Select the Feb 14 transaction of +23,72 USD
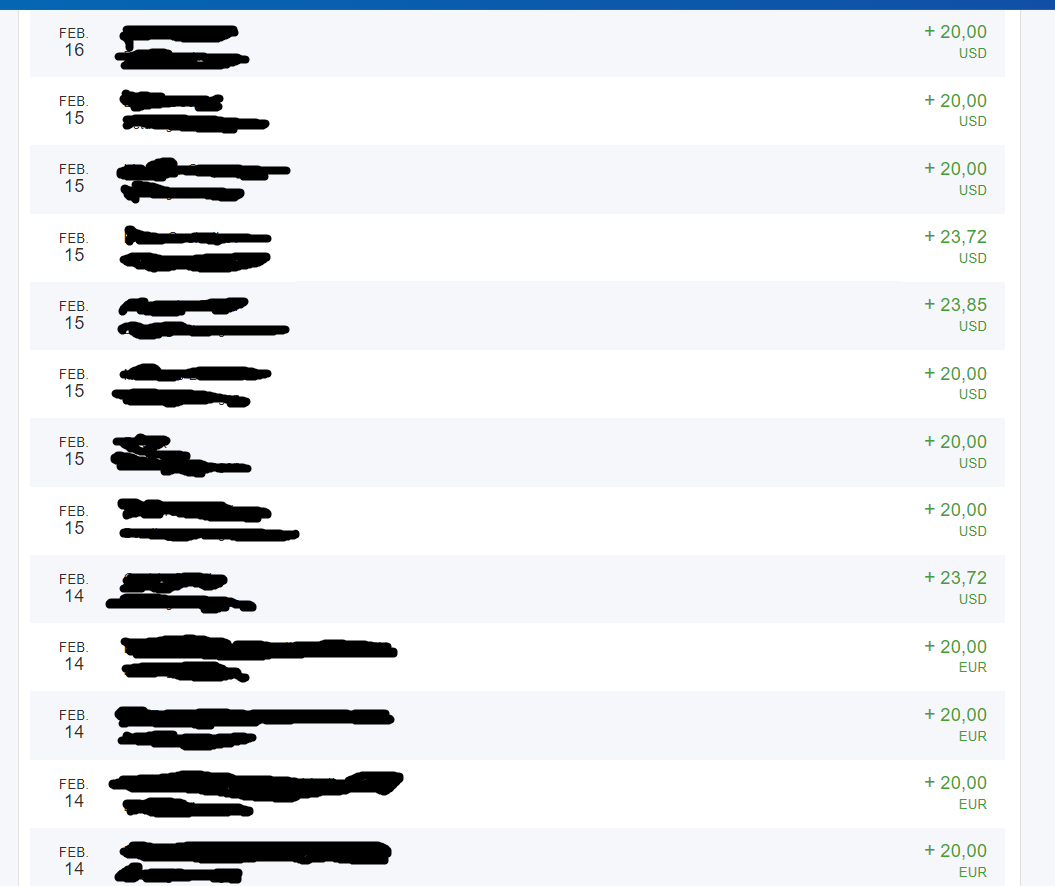This screenshot has width=1055, height=886. tap(517, 588)
